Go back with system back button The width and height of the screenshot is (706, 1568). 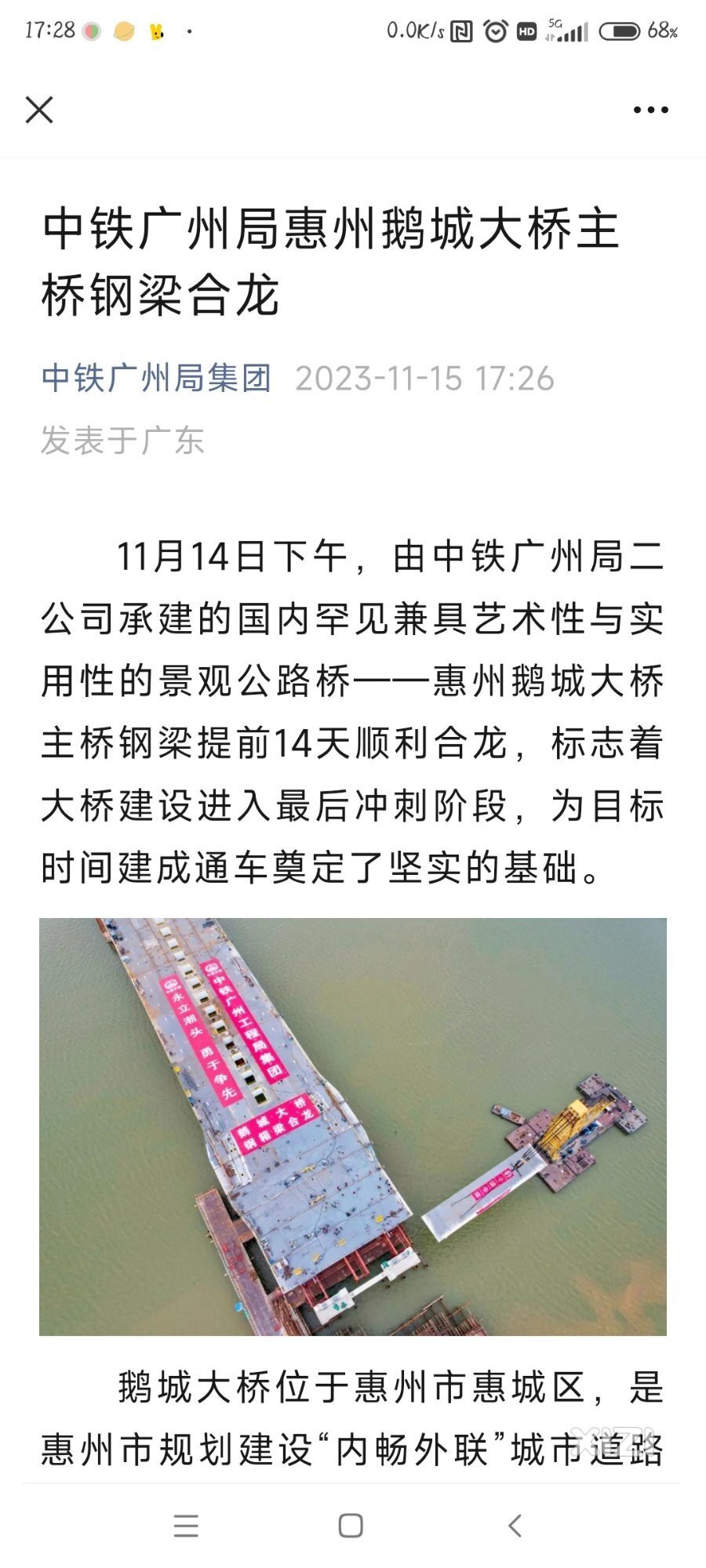[x=515, y=1526]
